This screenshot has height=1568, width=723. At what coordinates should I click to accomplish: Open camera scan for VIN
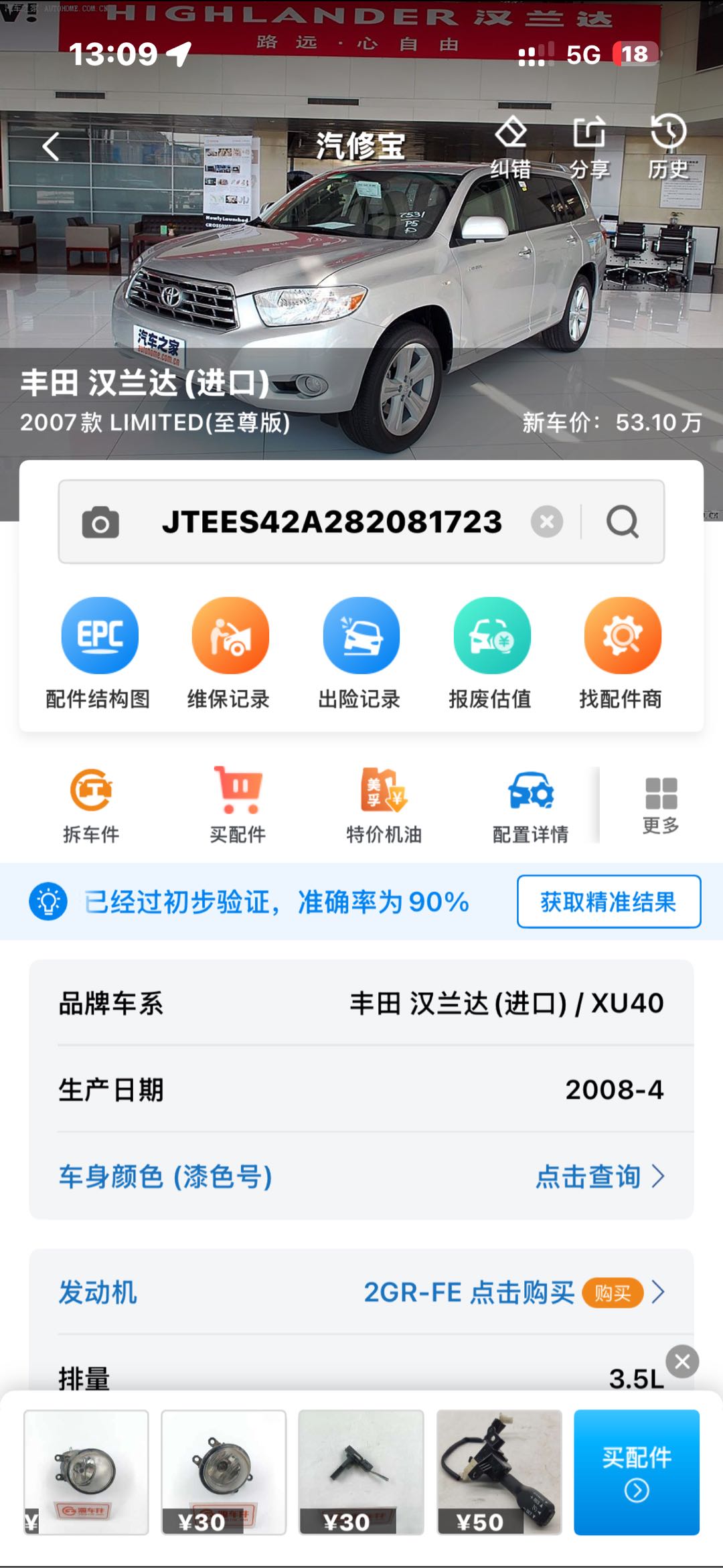[x=100, y=522]
